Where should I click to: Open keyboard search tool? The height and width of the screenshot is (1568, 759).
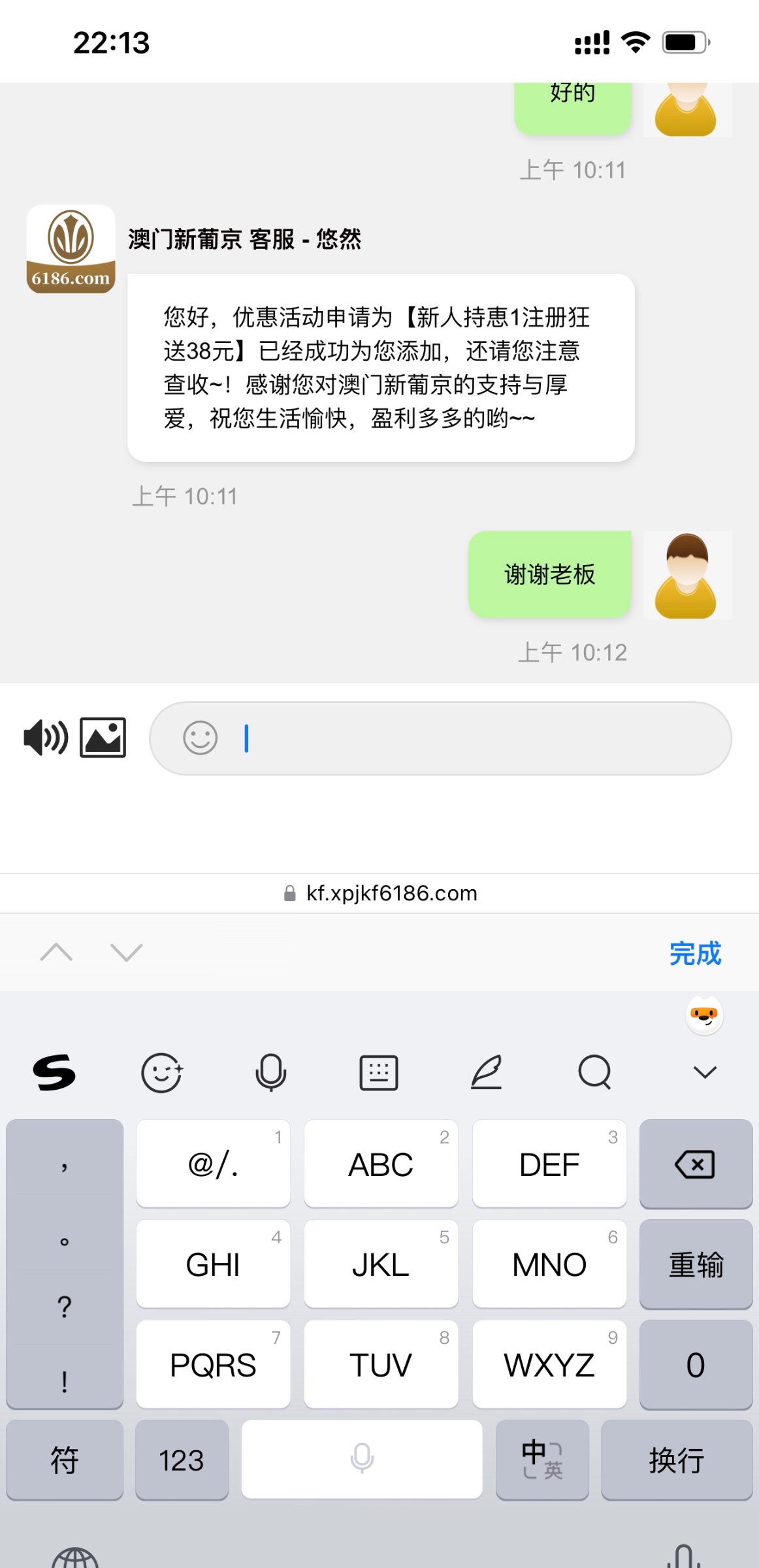(594, 1072)
